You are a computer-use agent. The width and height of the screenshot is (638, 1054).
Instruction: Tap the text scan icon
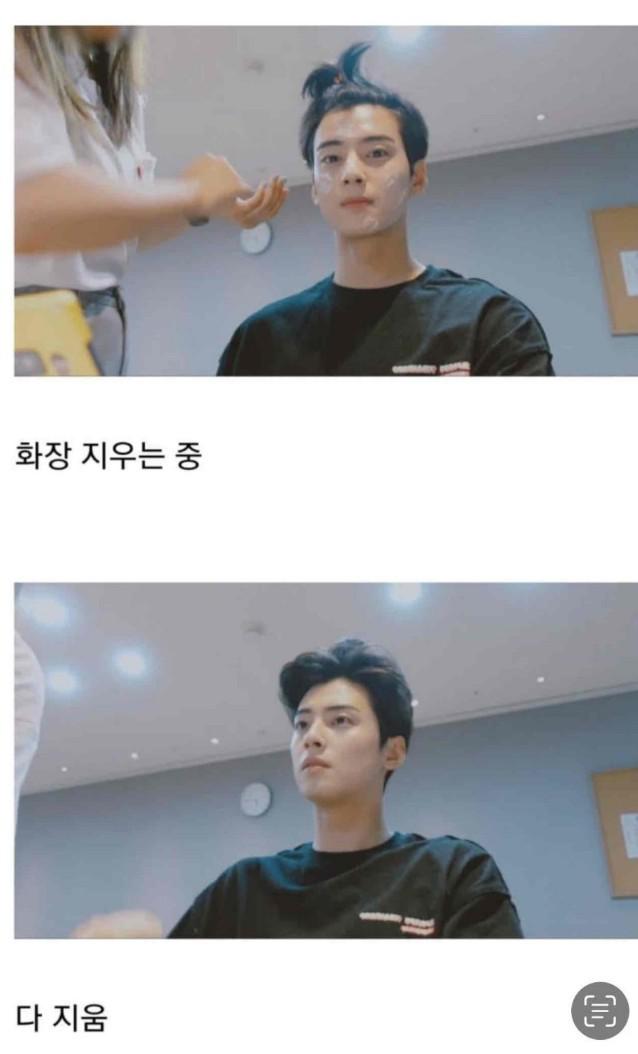[x=599, y=1011]
